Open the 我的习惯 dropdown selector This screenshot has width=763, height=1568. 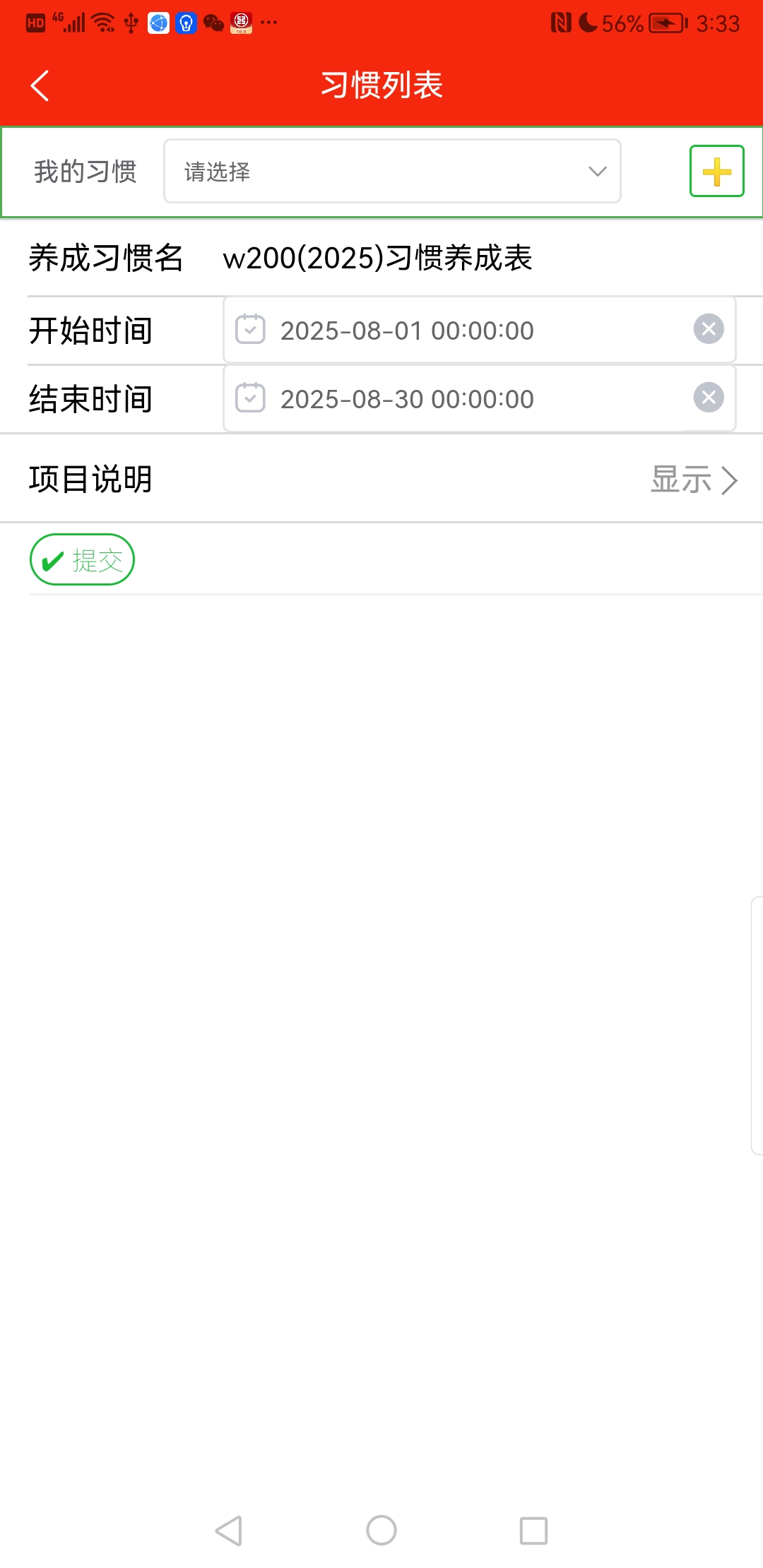[x=392, y=172]
